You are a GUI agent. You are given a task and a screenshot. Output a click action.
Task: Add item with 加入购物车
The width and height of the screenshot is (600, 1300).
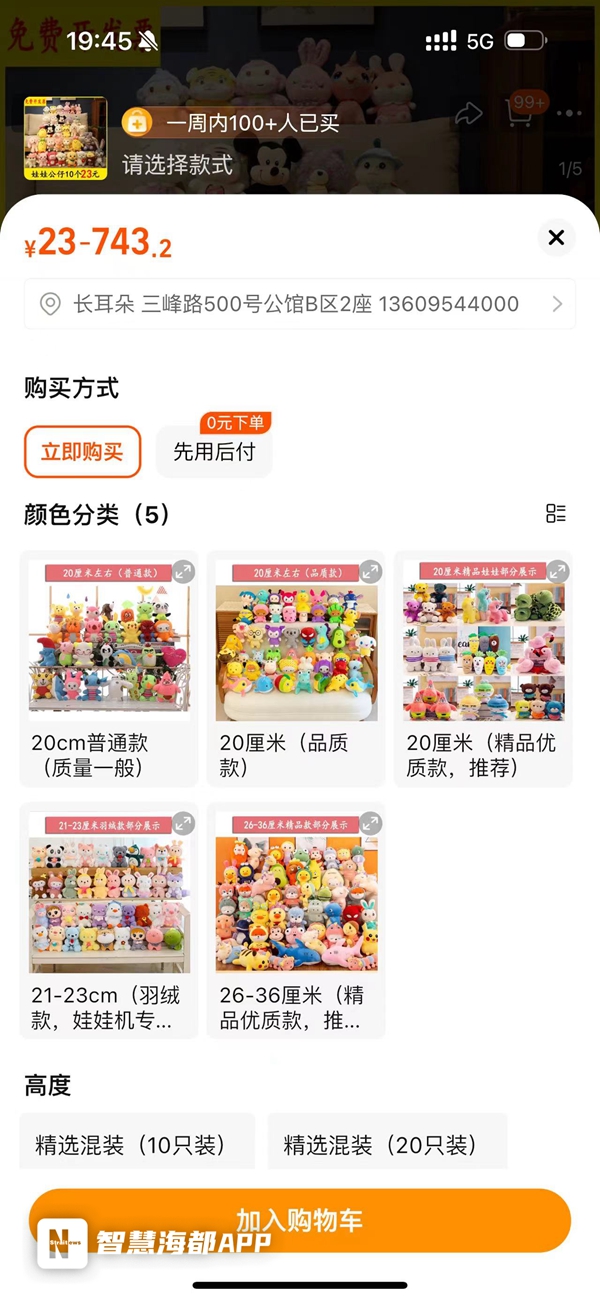[x=299, y=1220]
